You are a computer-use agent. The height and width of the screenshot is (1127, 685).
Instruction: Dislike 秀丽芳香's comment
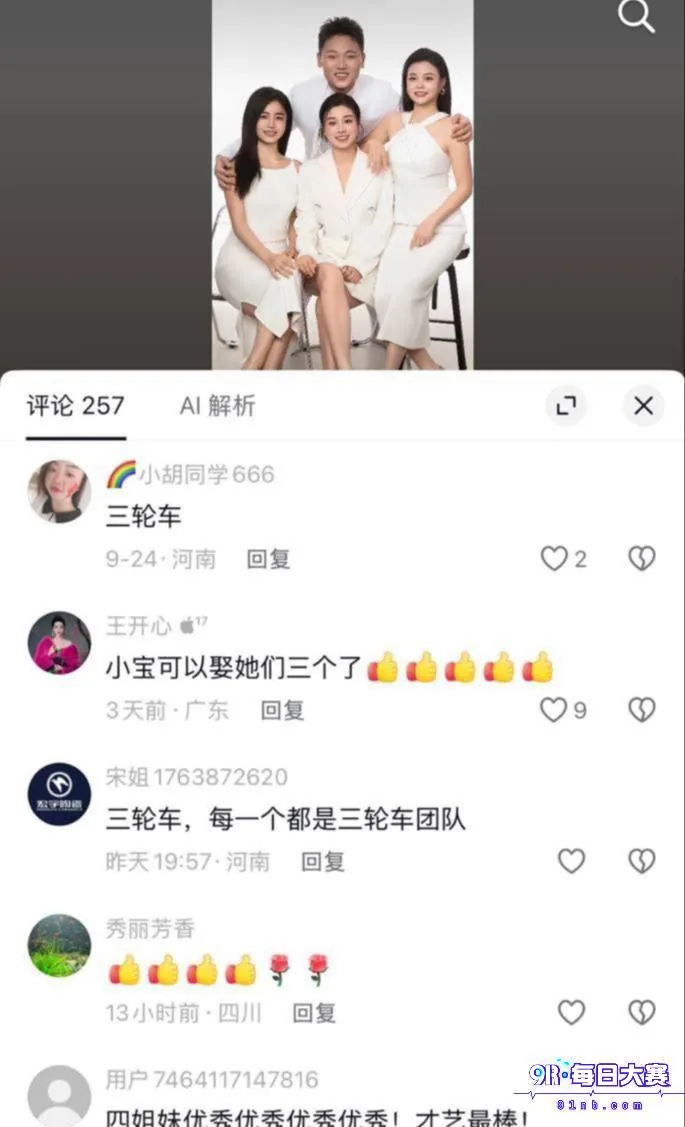pyautogui.click(x=642, y=1012)
